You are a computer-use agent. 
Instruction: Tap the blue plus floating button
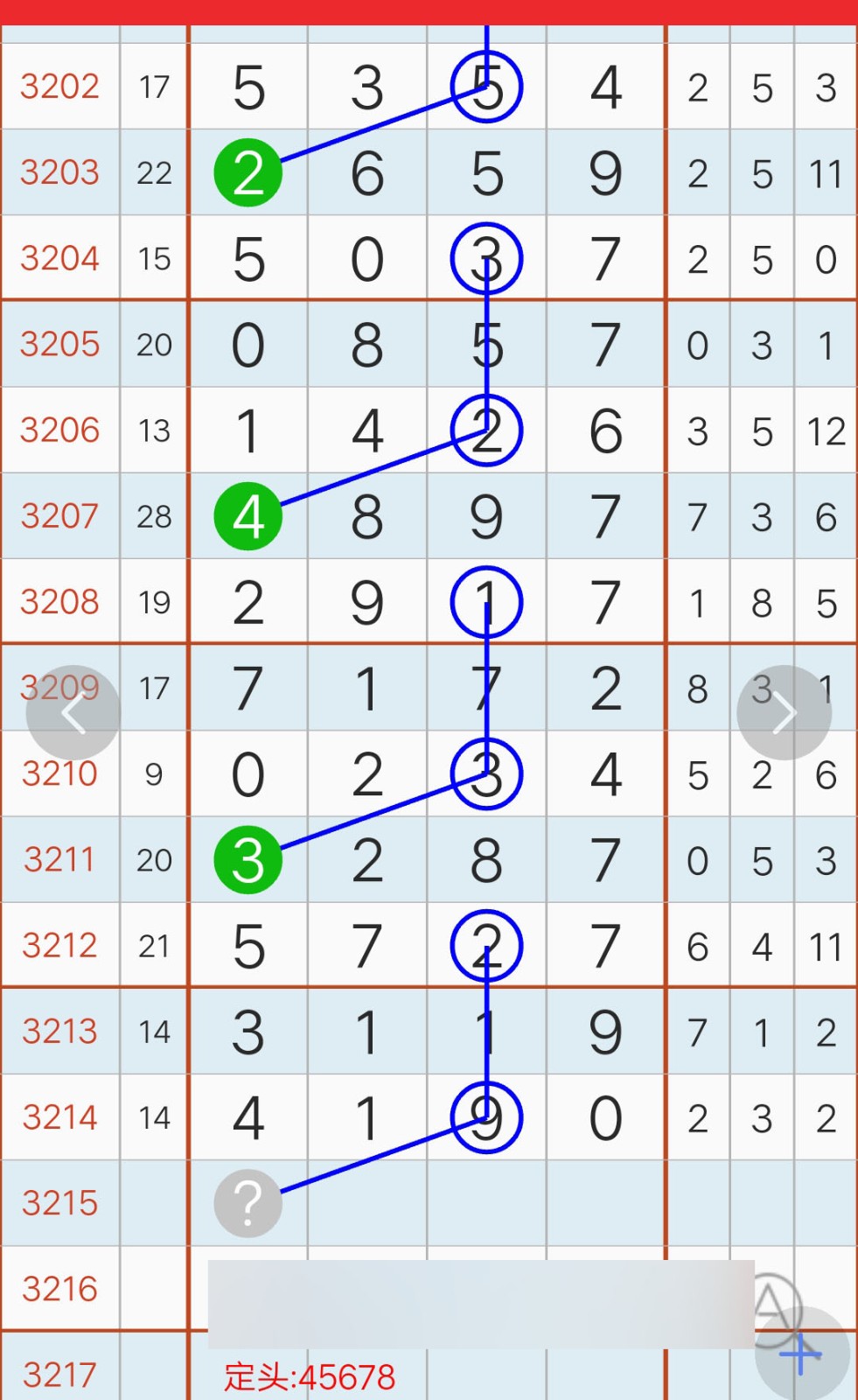(802, 1354)
